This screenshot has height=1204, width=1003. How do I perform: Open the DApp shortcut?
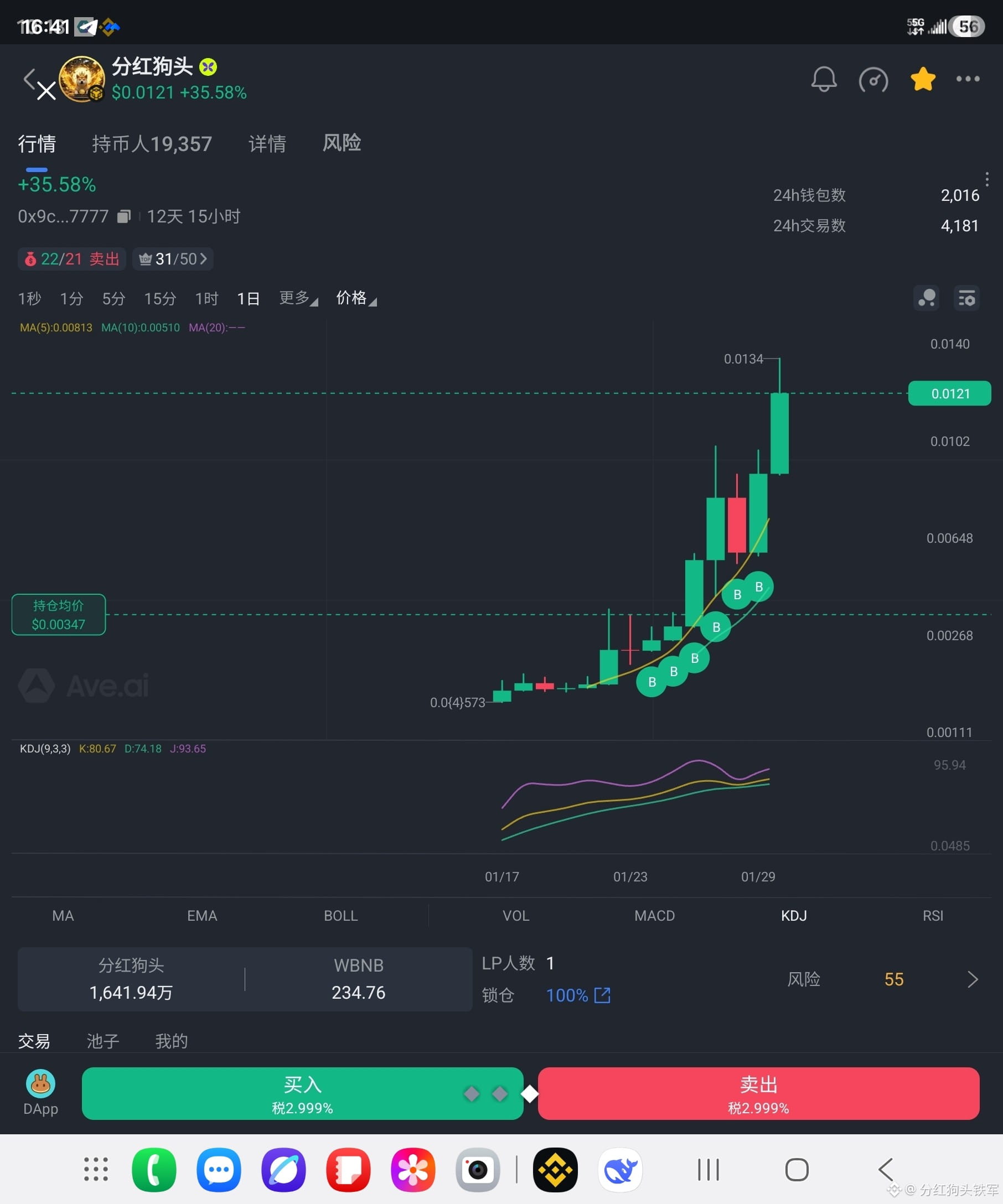[41, 1093]
